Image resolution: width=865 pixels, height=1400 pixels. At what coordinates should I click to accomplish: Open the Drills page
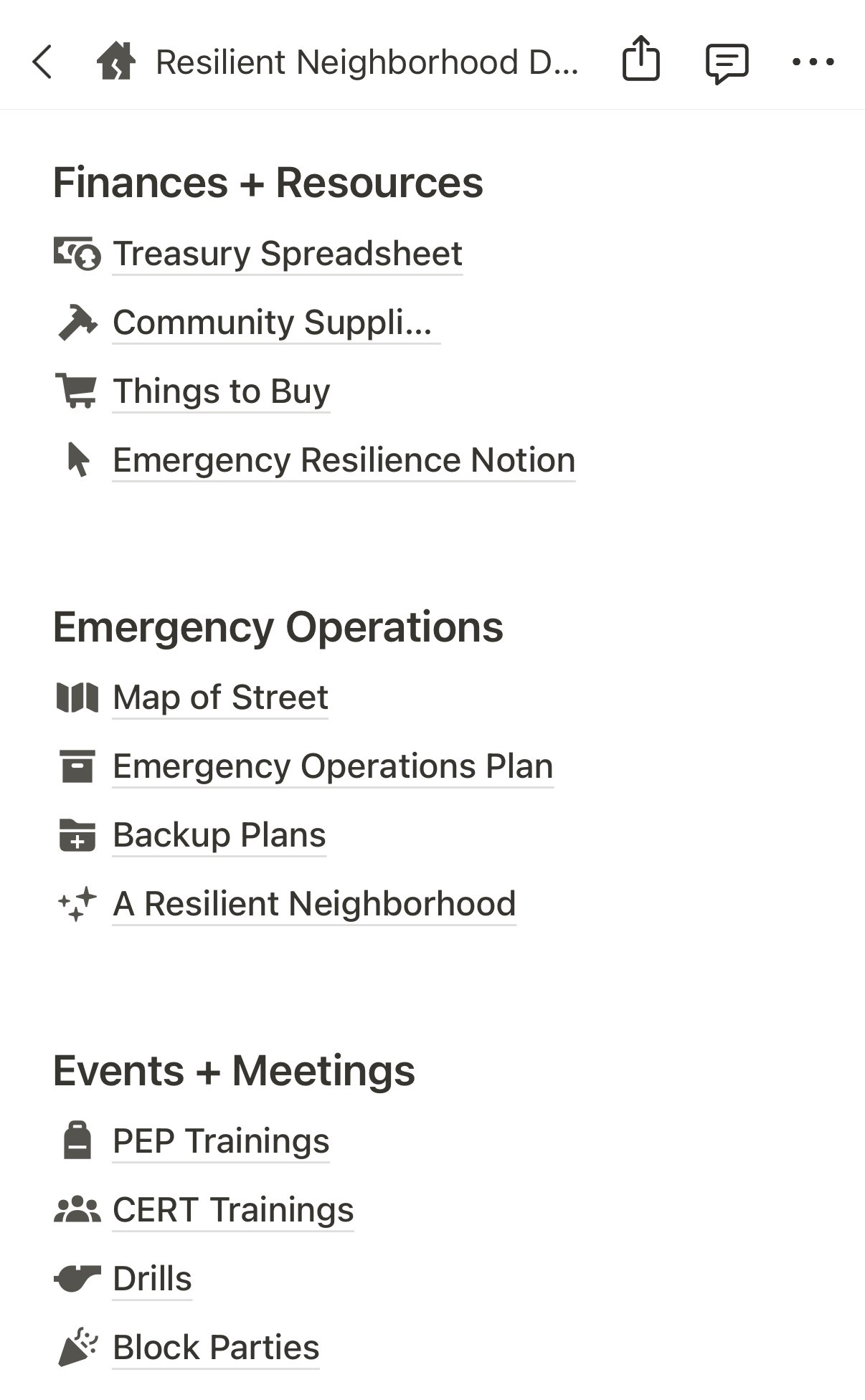[153, 1279]
